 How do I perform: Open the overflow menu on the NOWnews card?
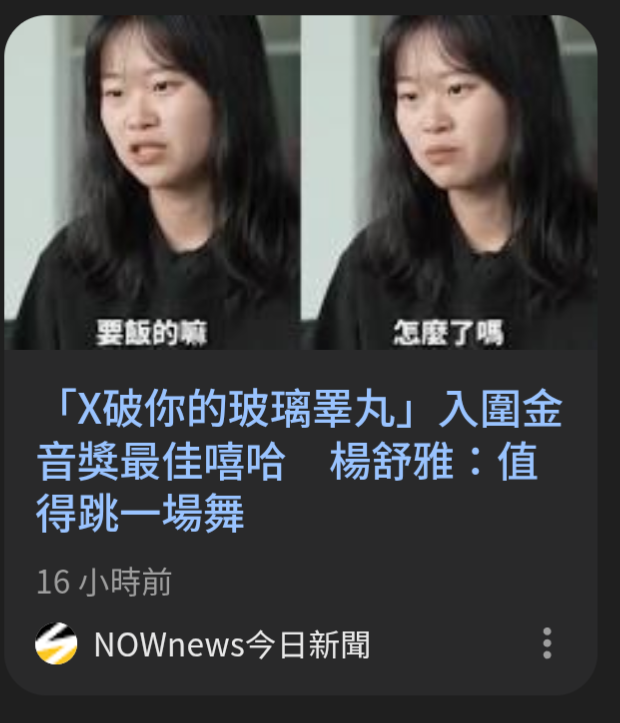point(547,643)
